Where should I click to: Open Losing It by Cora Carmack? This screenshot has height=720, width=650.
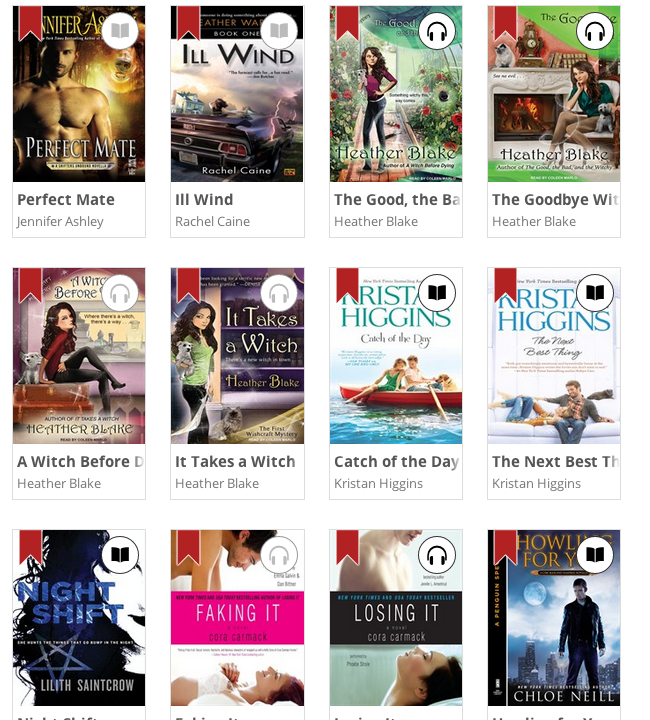coord(396,620)
